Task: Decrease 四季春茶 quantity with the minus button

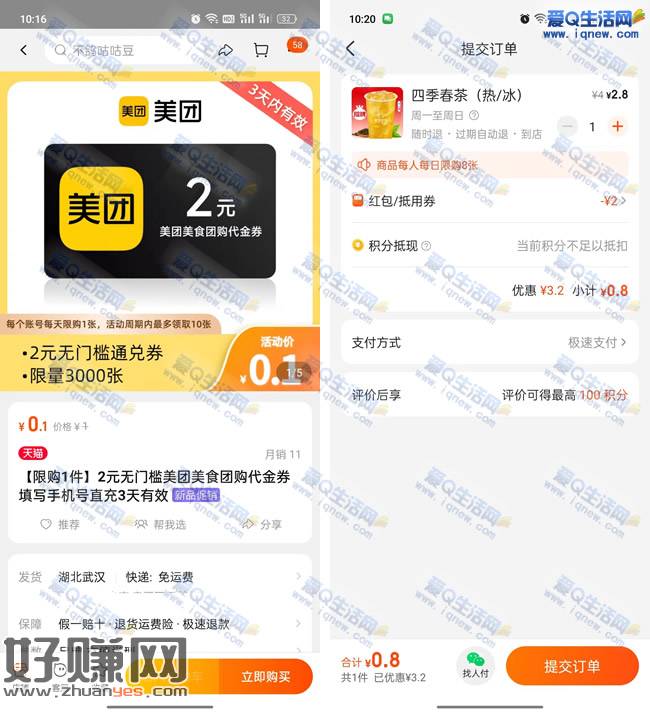Action: click(x=567, y=126)
